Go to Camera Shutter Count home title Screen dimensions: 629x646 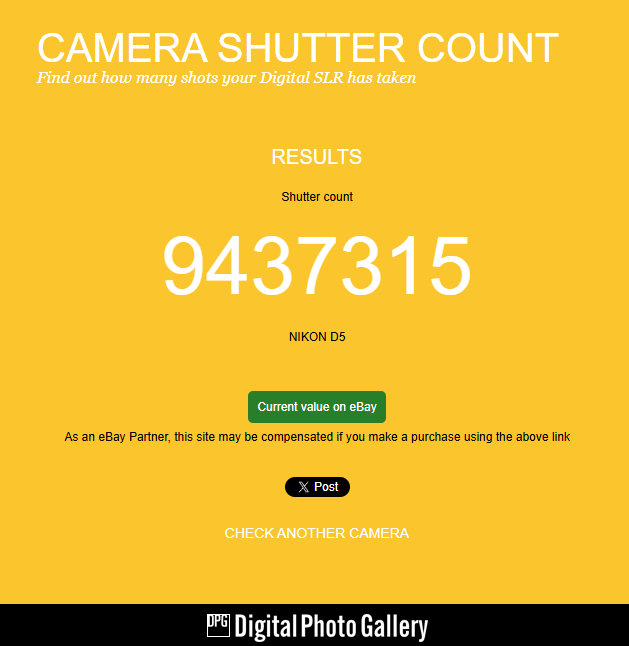[x=297, y=48]
